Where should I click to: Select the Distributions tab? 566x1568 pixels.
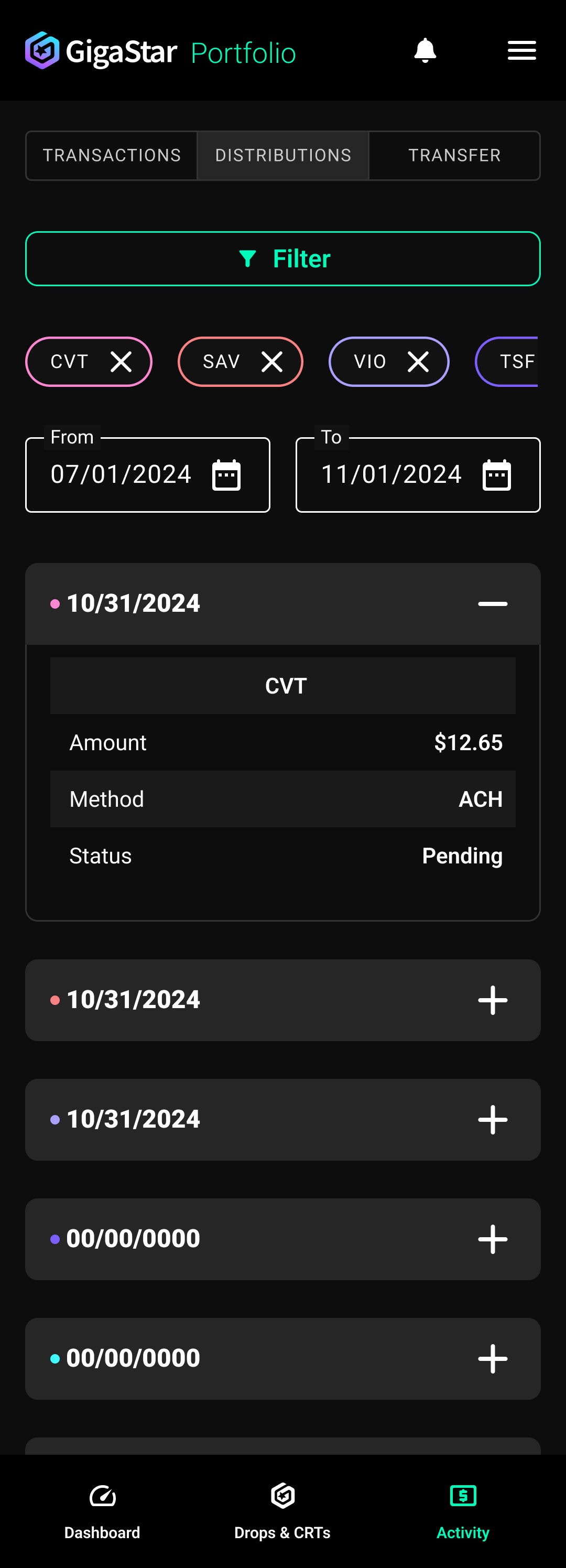click(x=283, y=156)
